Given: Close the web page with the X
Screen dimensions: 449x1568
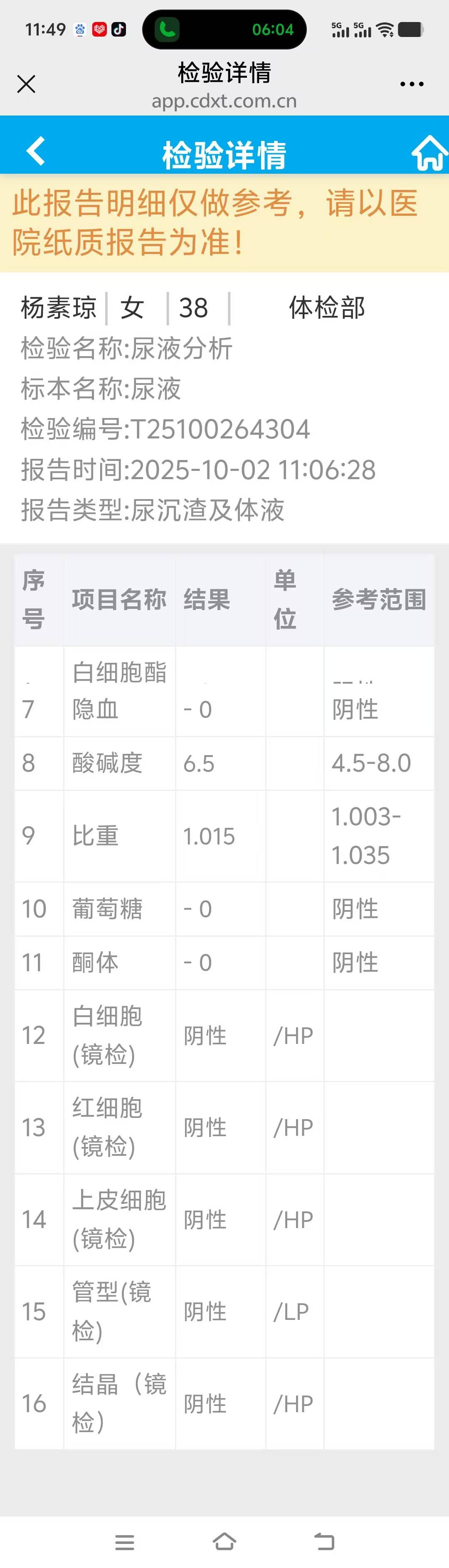Looking at the screenshot, I should pyautogui.click(x=26, y=84).
